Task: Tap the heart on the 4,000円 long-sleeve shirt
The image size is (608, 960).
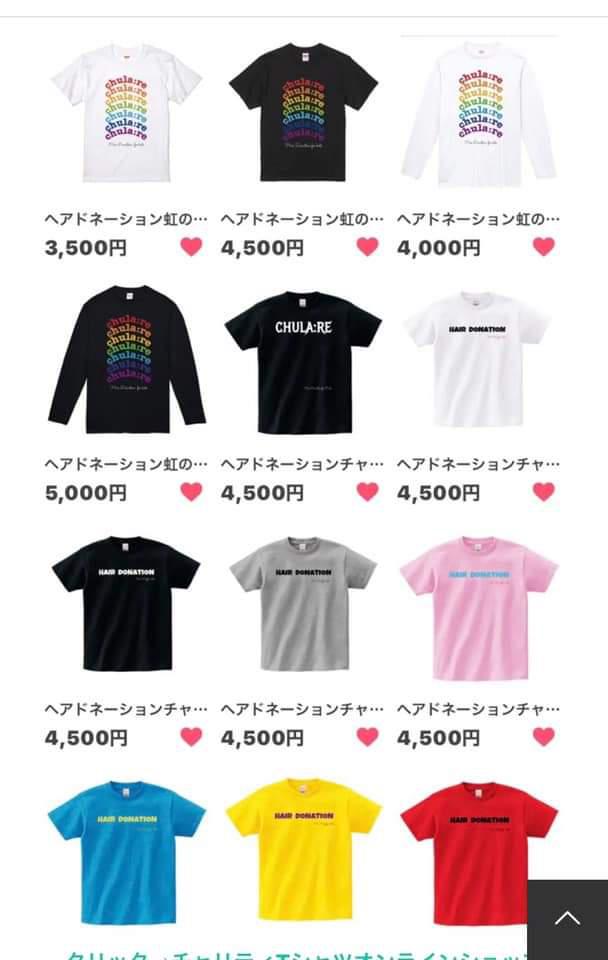Action: (x=543, y=246)
